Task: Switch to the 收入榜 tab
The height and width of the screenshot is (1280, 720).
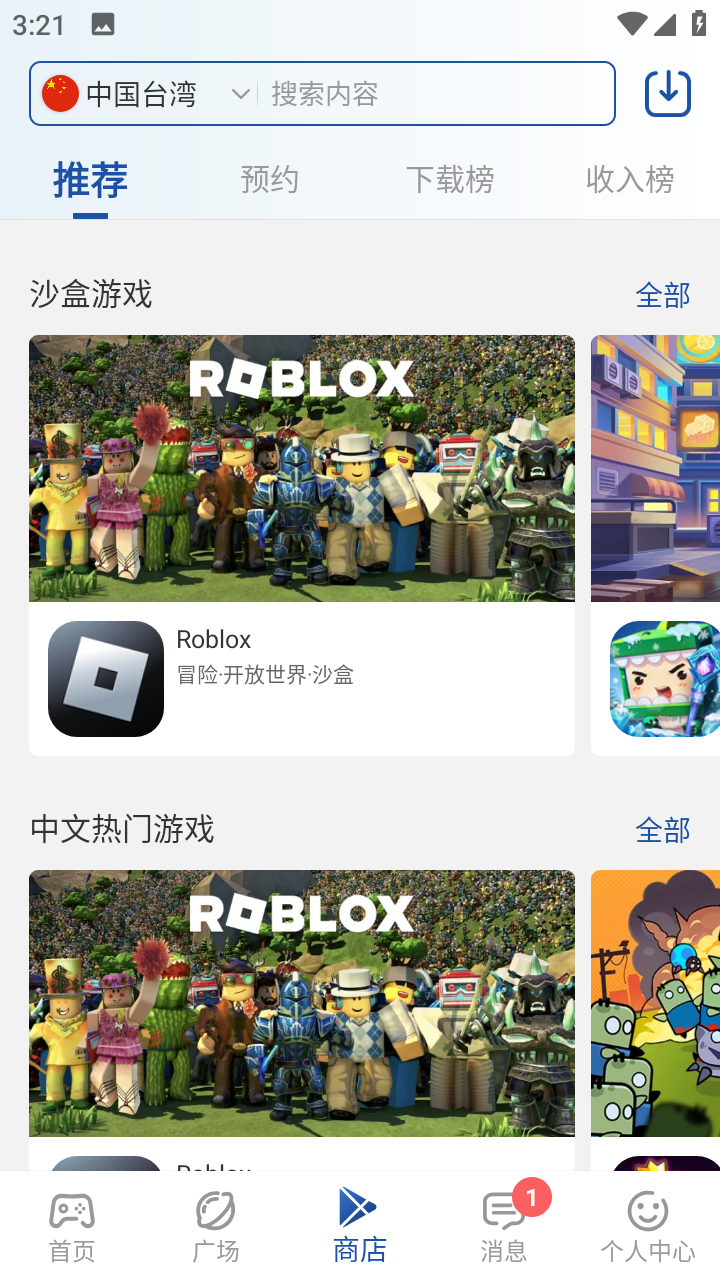Action: pos(630,180)
